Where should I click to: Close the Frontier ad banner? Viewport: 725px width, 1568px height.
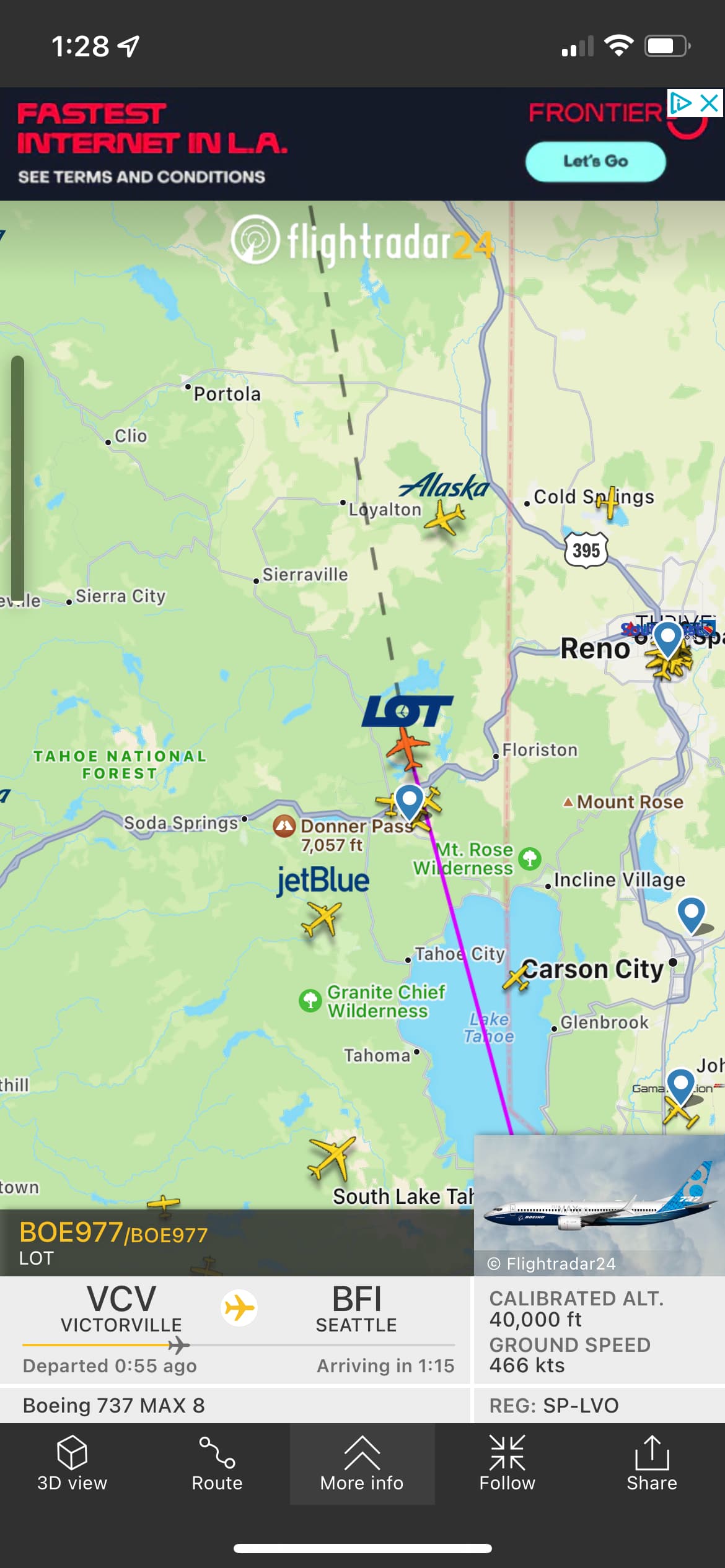[710, 103]
